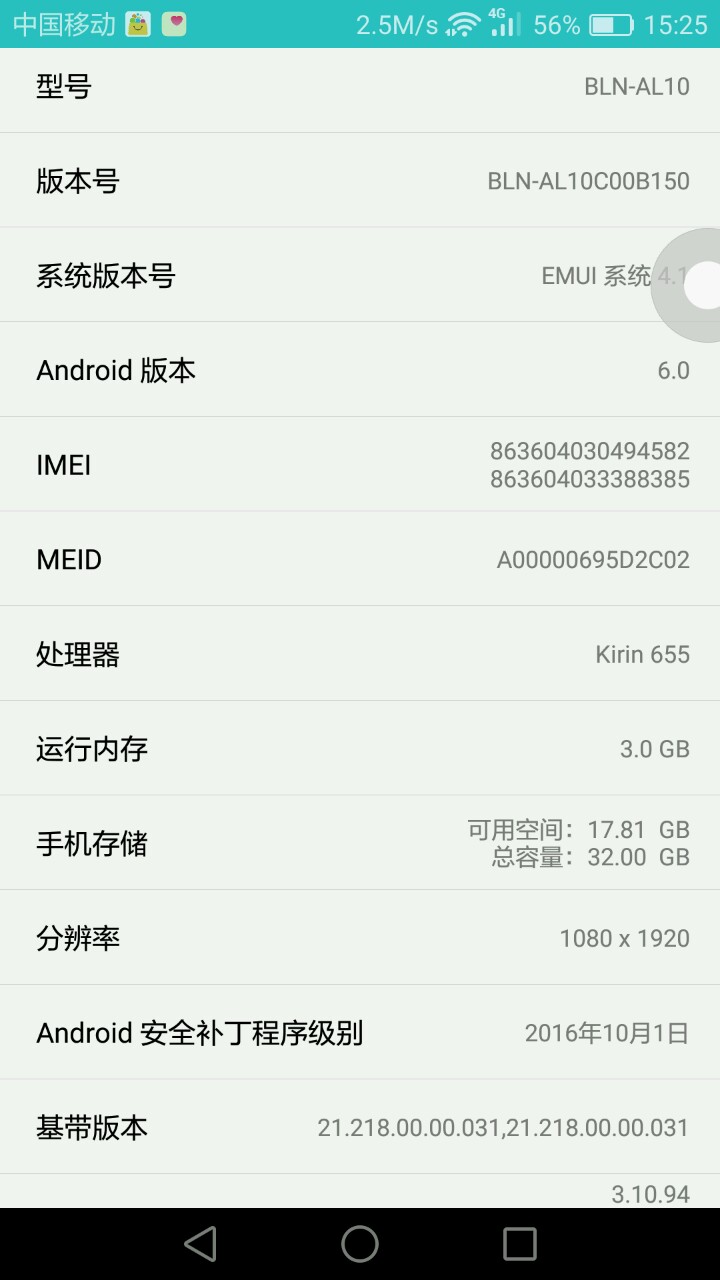Return to the home screen via the circle button
The image size is (720, 1280).
(360, 1244)
